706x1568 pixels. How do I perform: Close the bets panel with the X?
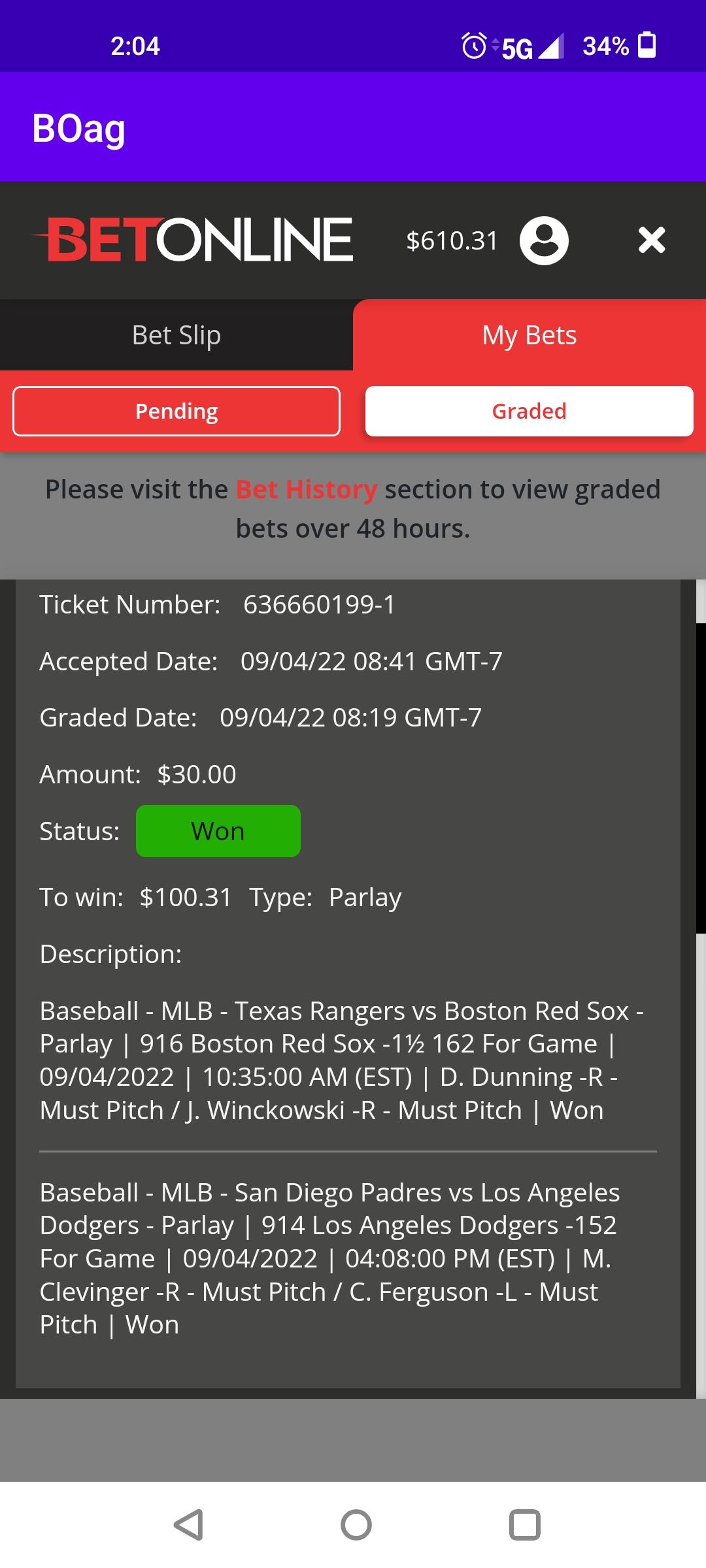pos(652,240)
